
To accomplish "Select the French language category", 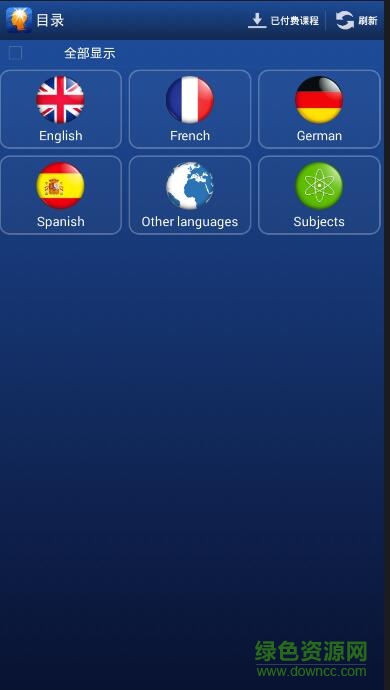I will [x=190, y=109].
